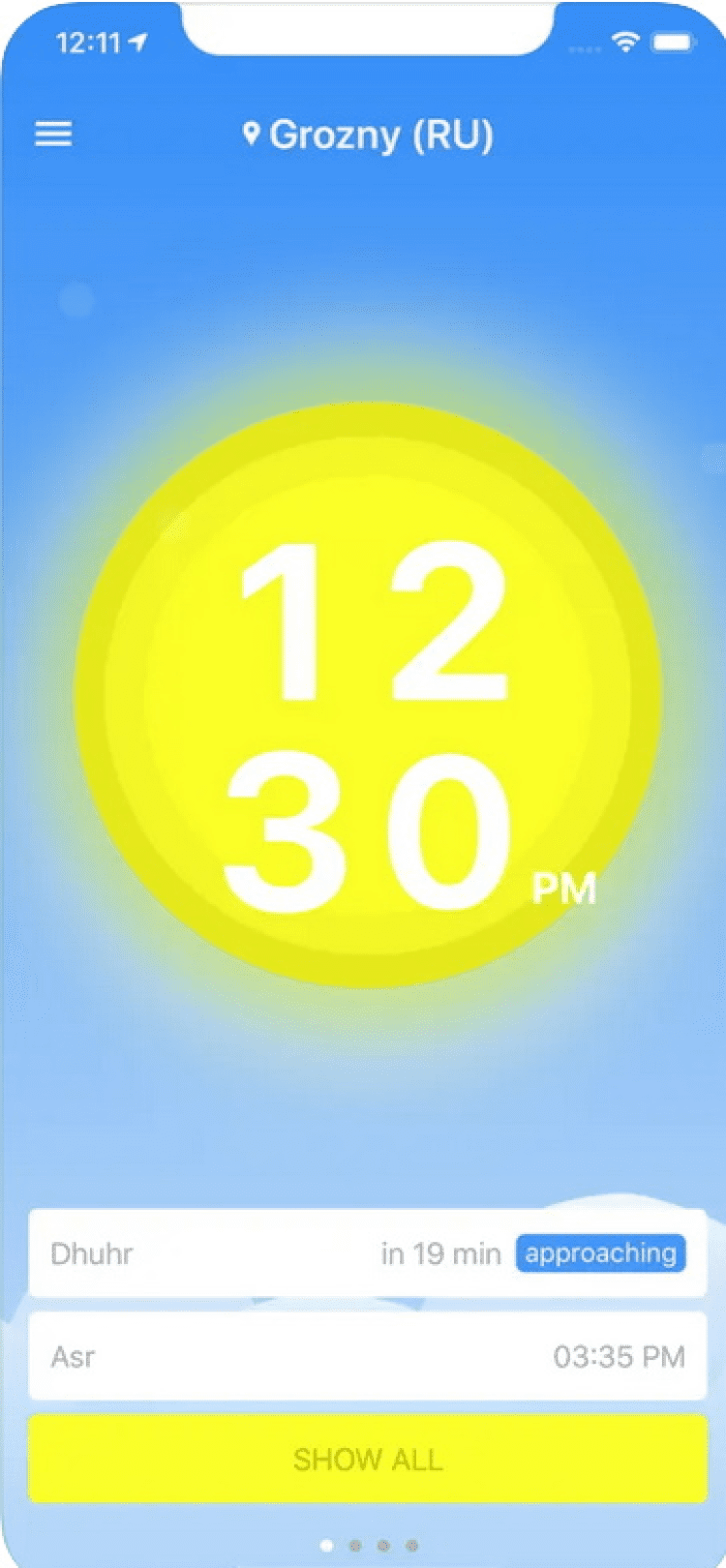Tap the SHOW ALL button

[367, 1459]
